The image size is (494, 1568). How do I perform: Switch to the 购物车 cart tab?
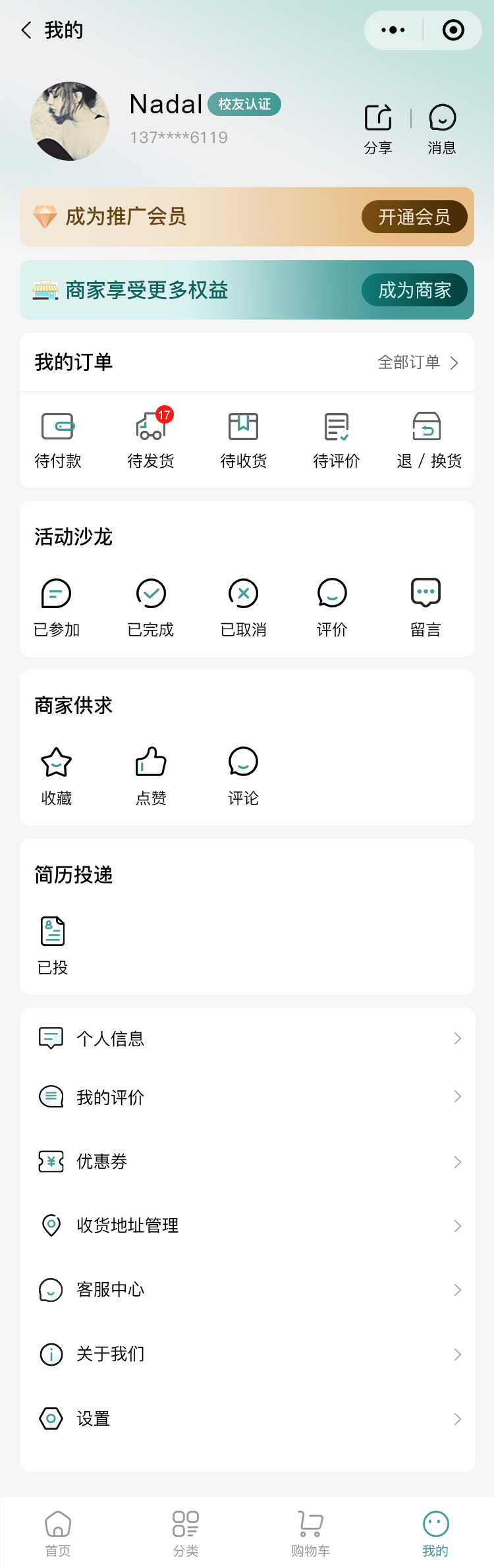[x=310, y=1532]
